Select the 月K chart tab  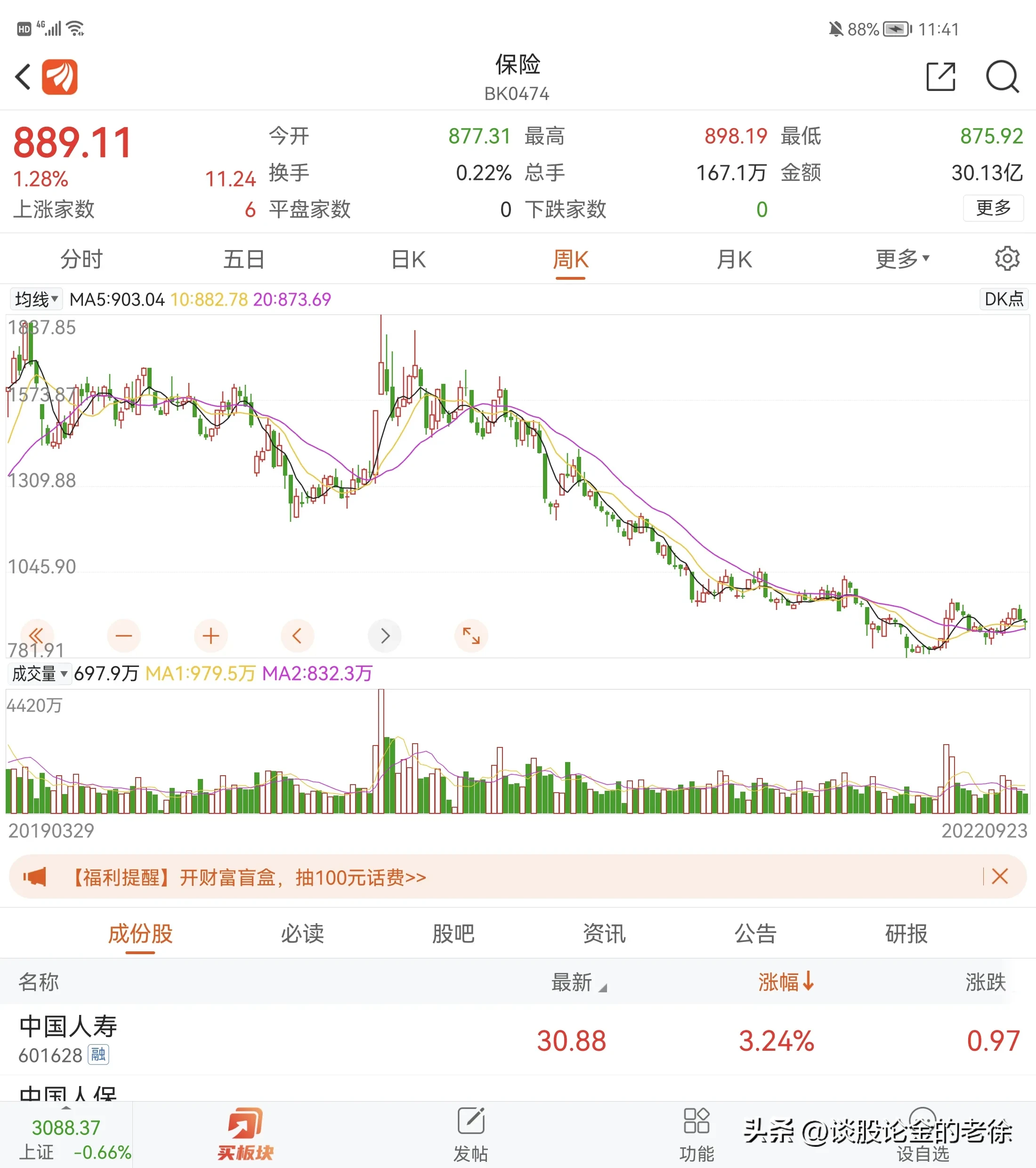click(734, 260)
